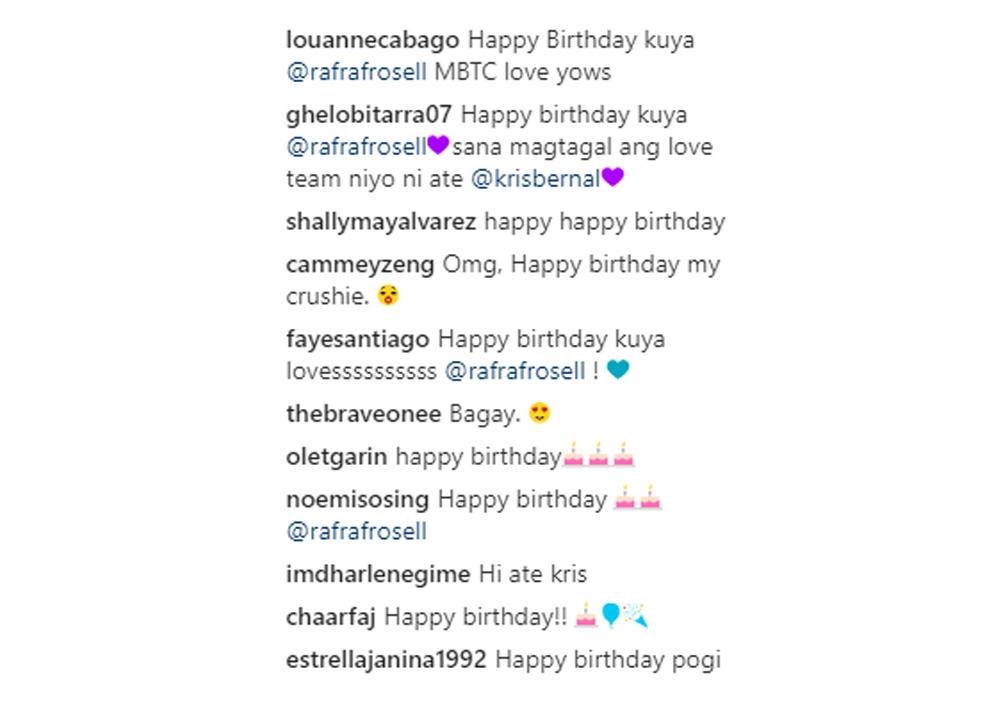Tap @rafrafrosell mention in fayesantiago's comment
This screenshot has width=1000, height=719.
coord(514,371)
